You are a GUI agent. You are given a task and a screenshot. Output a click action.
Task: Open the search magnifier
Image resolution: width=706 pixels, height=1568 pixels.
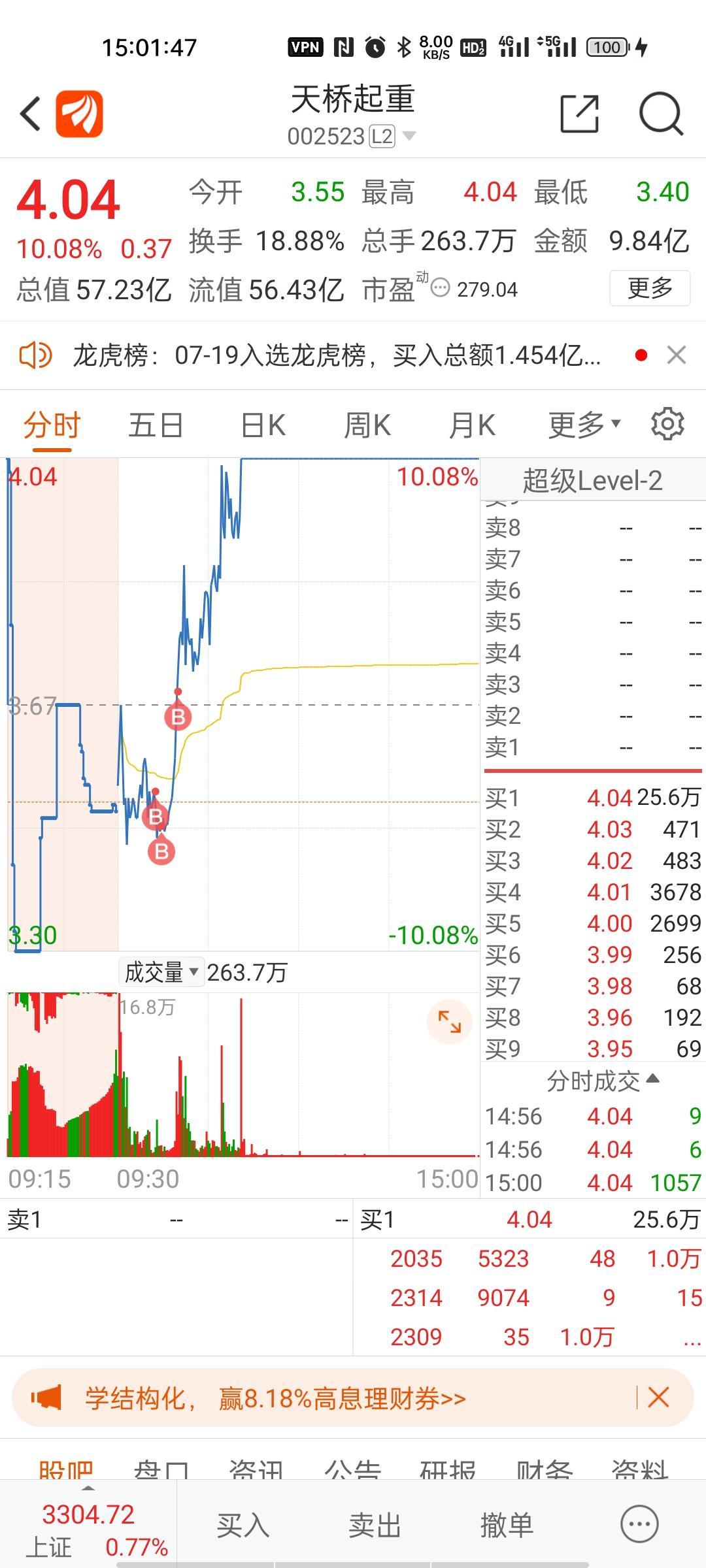[x=661, y=114]
